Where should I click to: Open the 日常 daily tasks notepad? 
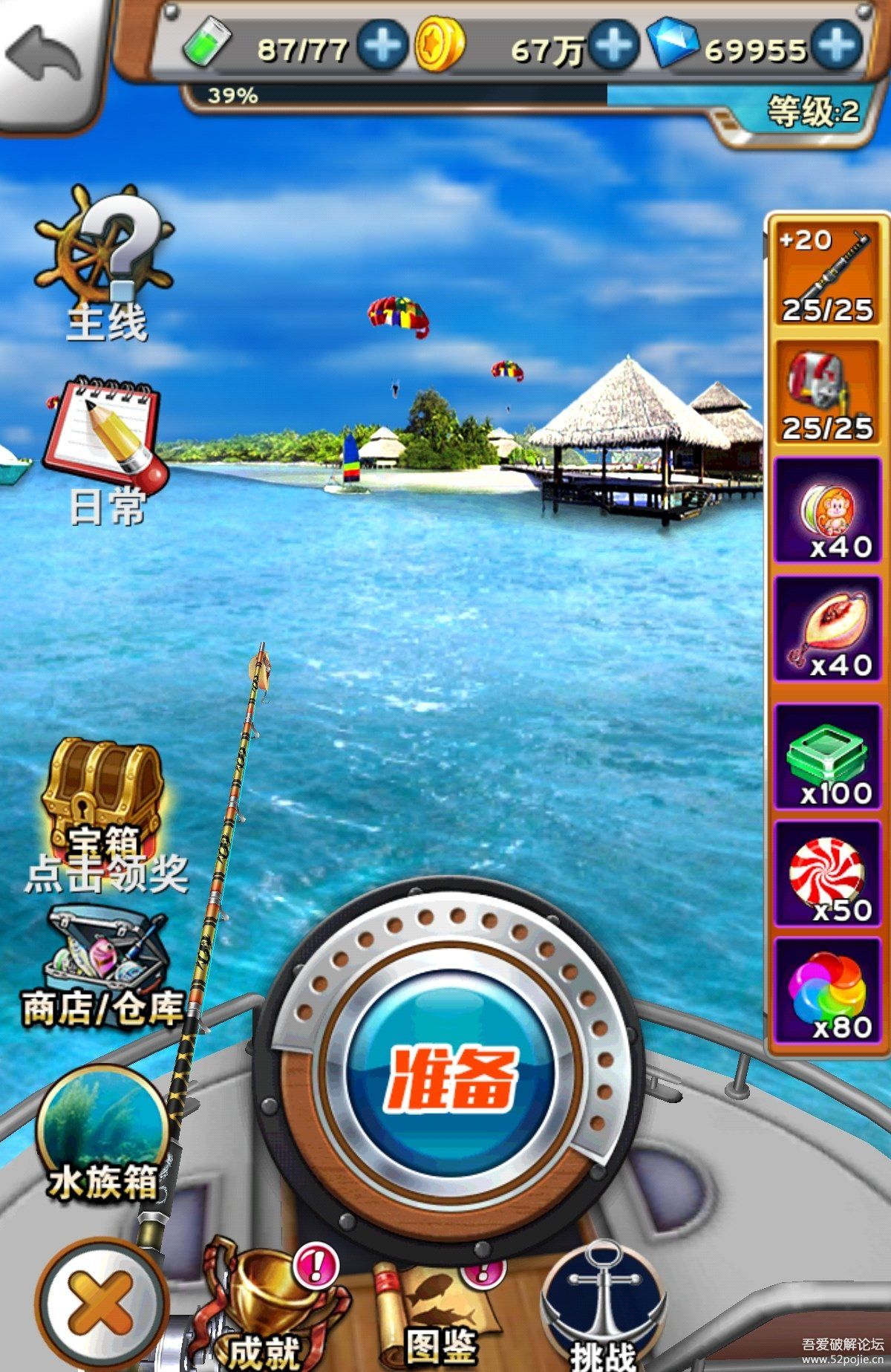coord(104,446)
